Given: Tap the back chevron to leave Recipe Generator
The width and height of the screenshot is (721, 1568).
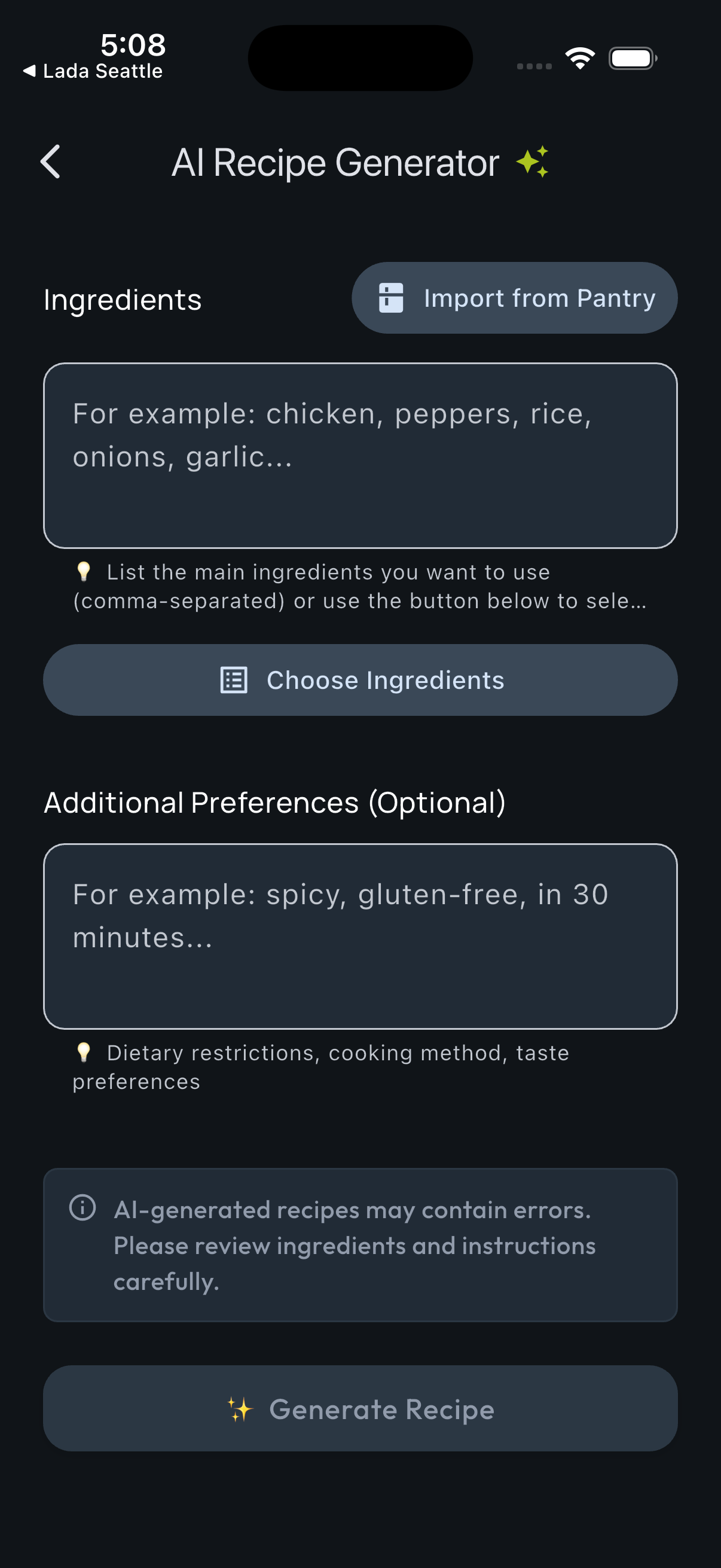Looking at the screenshot, I should coord(50,162).
